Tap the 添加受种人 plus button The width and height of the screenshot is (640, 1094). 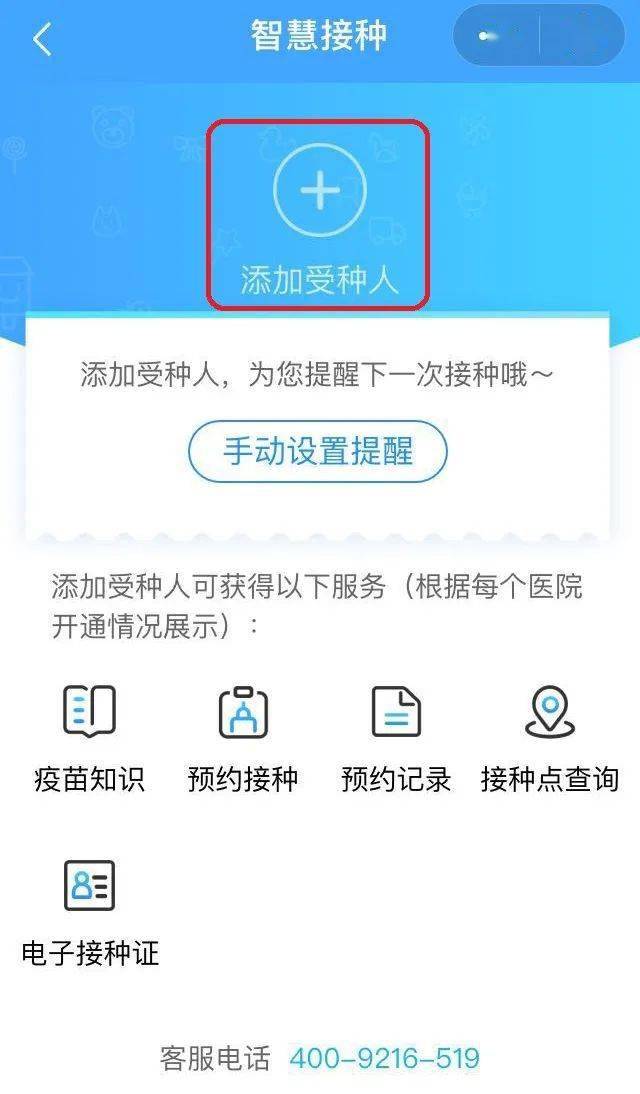pos(320,191)
